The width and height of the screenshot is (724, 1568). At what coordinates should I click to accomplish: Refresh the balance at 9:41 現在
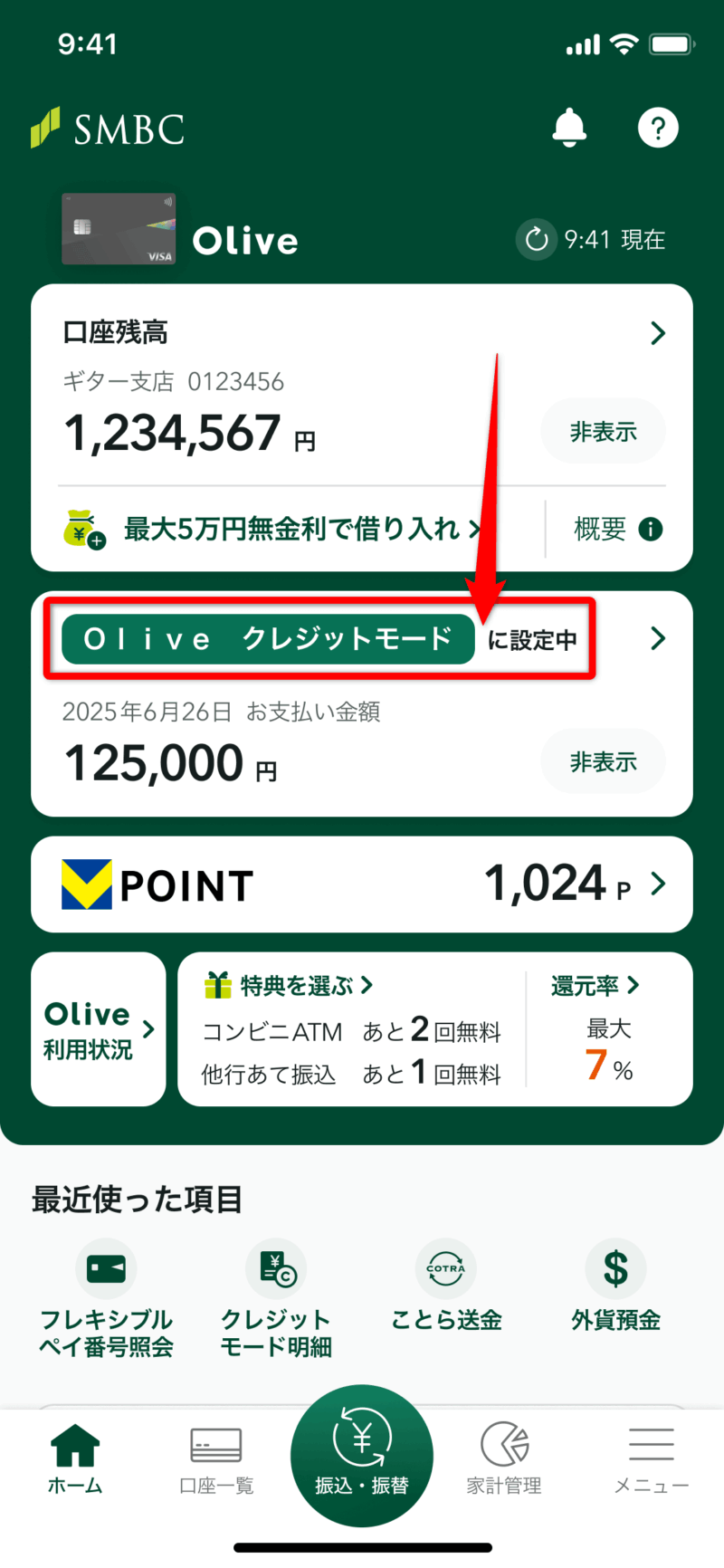537,240
